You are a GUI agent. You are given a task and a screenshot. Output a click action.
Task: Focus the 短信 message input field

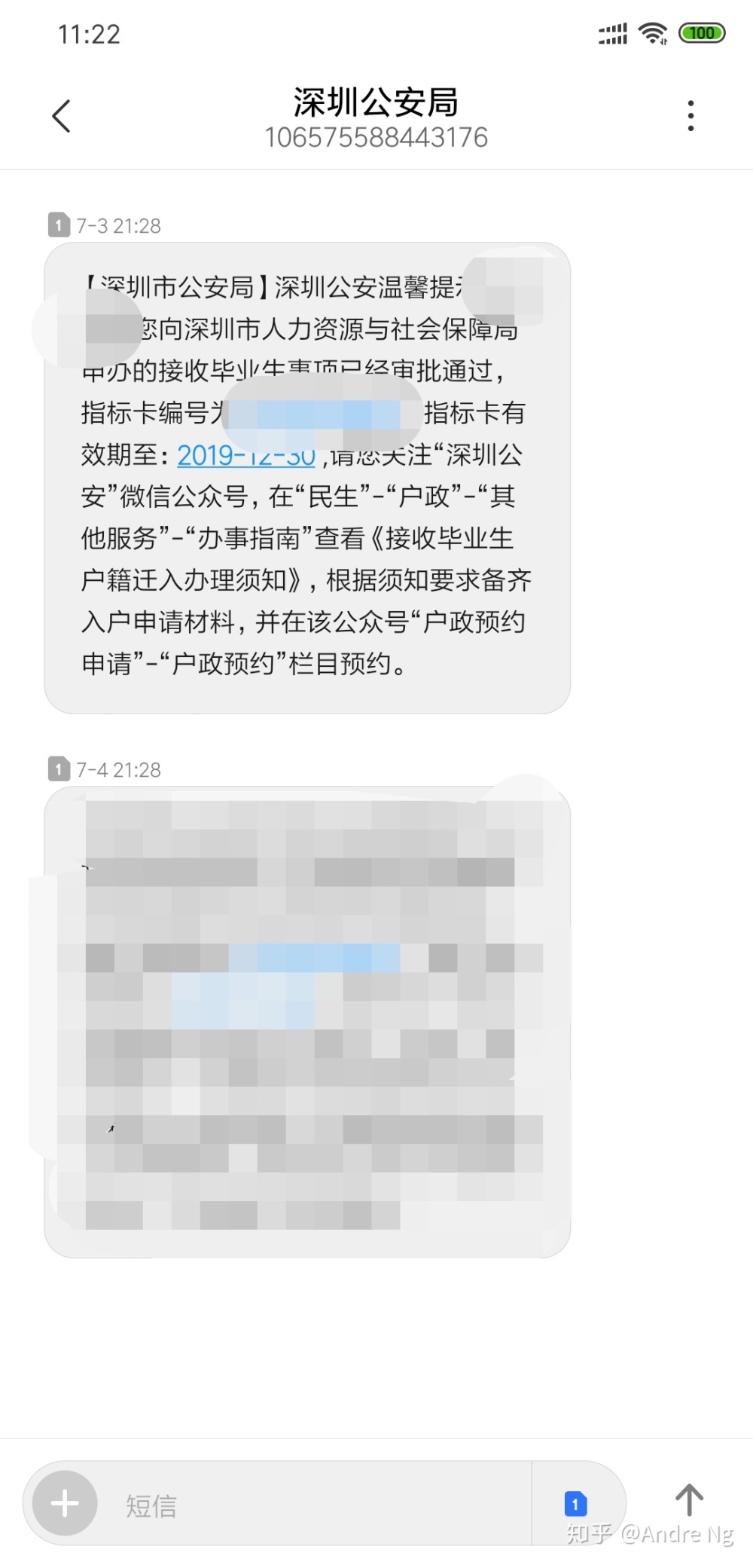(316, 1505)
